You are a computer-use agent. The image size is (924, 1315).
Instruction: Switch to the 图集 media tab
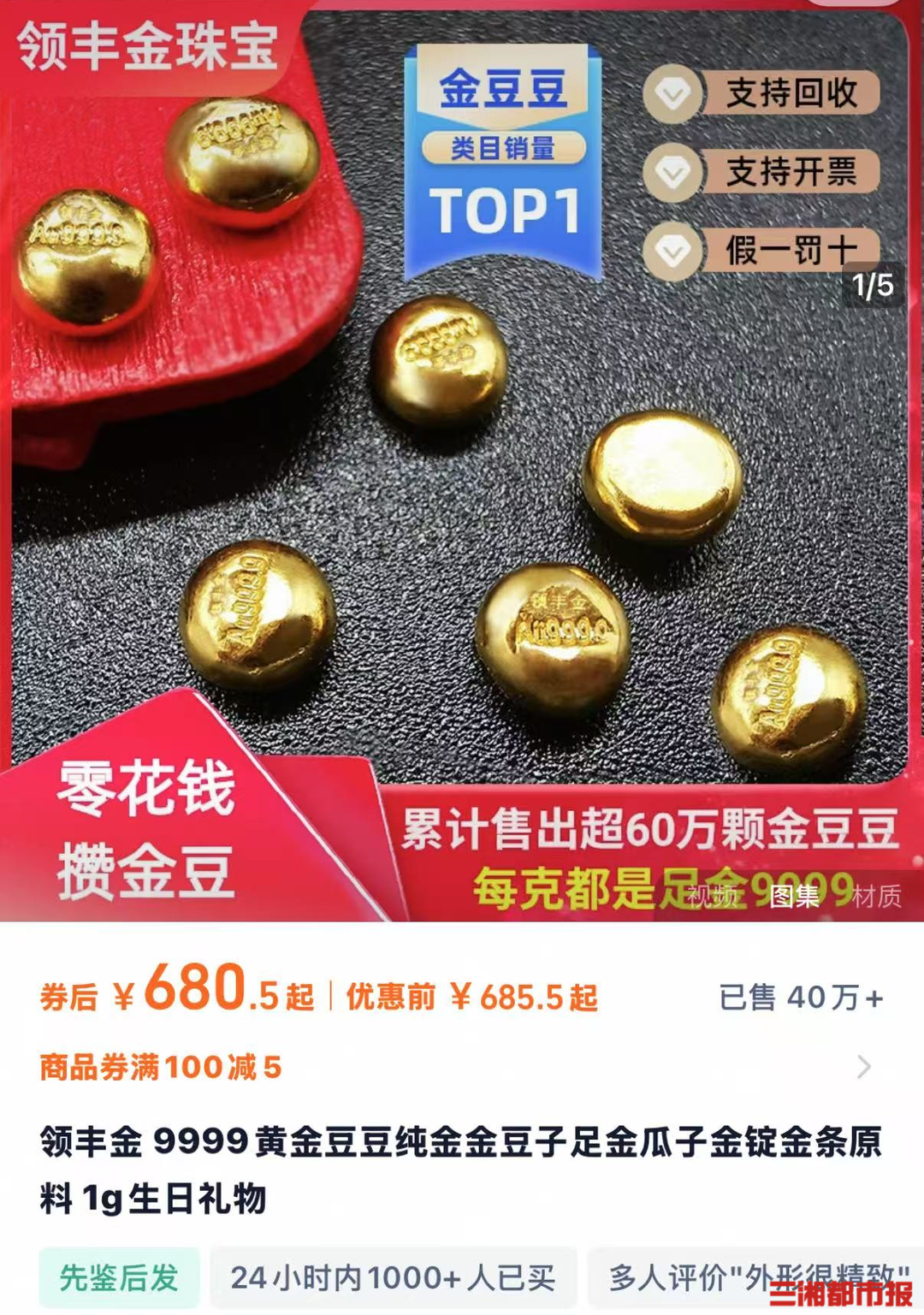pyautogui.click(x=794, y=896)
